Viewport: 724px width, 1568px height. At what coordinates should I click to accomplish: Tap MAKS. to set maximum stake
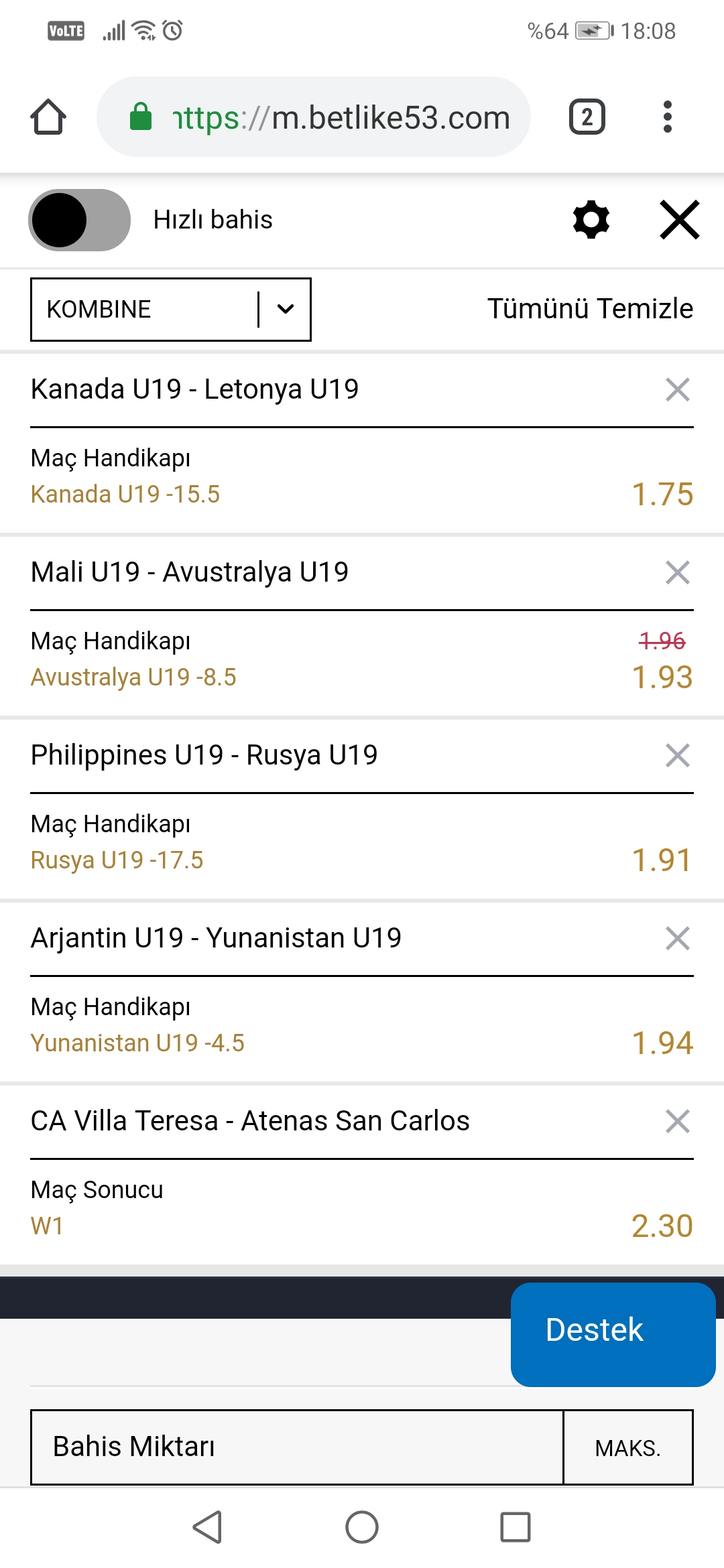[x=628, y=1448]
